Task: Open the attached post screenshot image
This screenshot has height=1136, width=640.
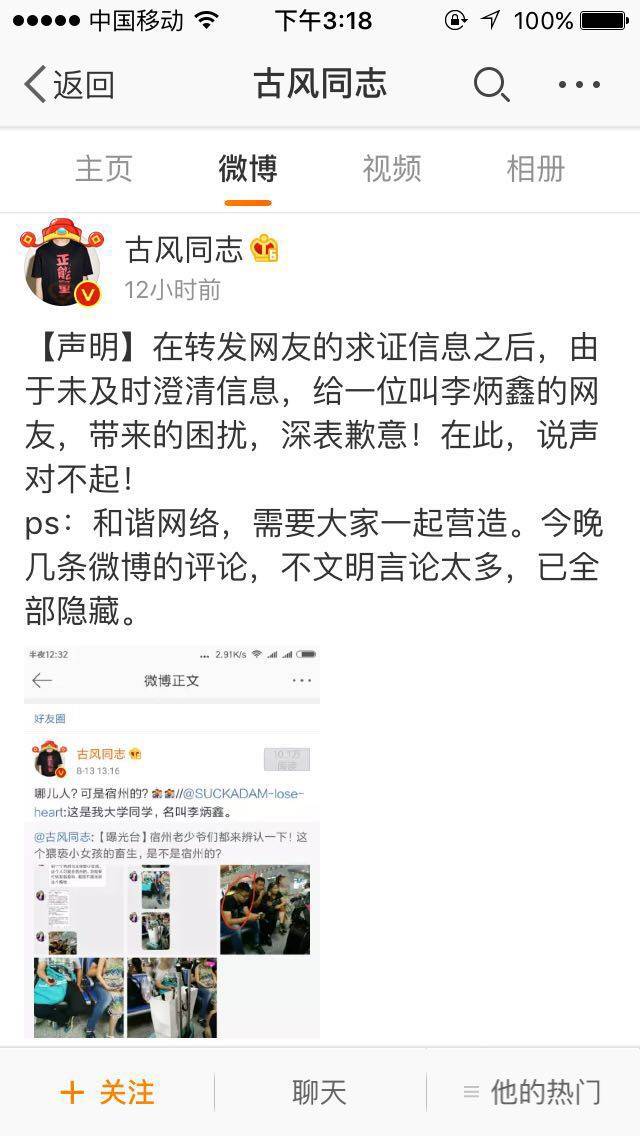Action: (172, 842)
